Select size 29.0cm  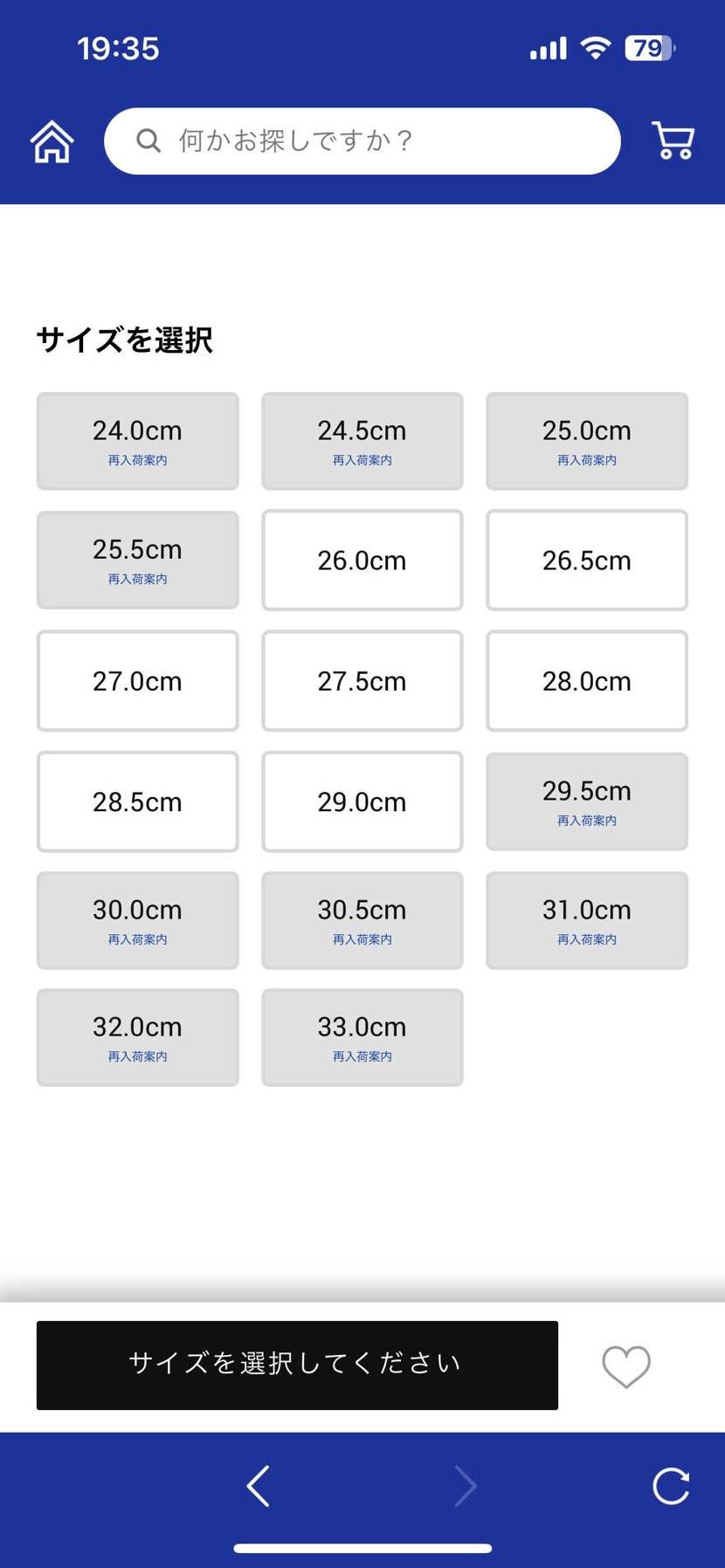(362, 801)
